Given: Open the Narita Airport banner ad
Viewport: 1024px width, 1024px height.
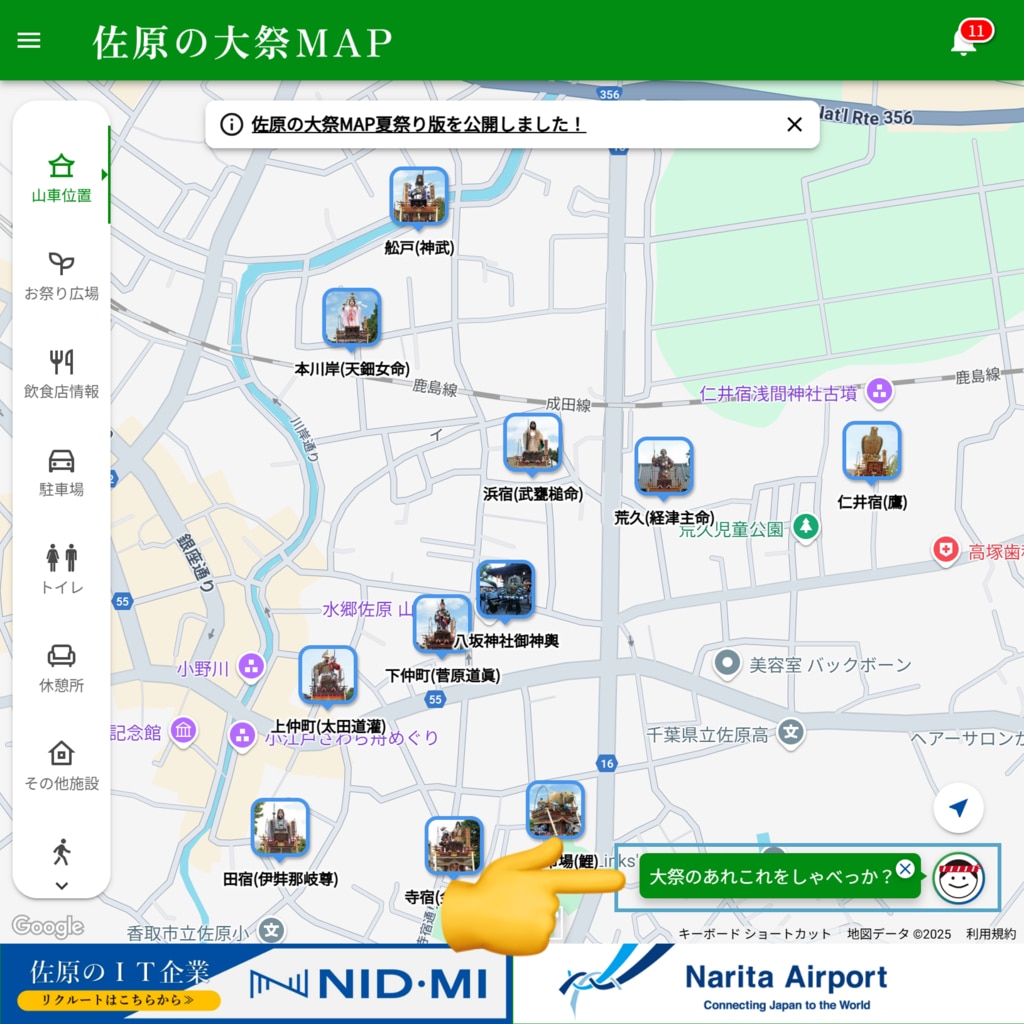Looking at the screenshot, I should [x=768, y=983].
